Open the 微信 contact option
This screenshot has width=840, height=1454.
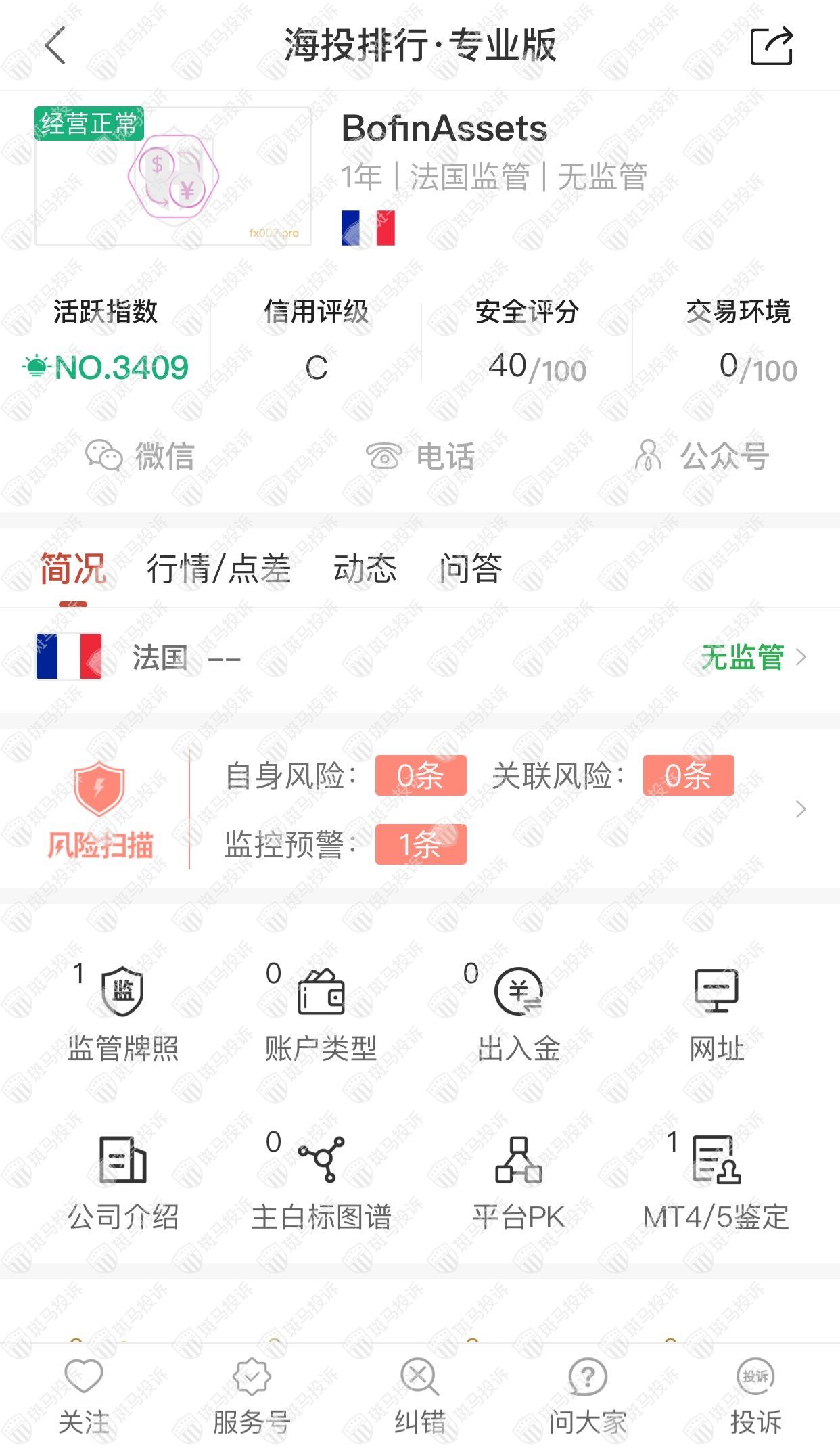(x=140, y=455)
